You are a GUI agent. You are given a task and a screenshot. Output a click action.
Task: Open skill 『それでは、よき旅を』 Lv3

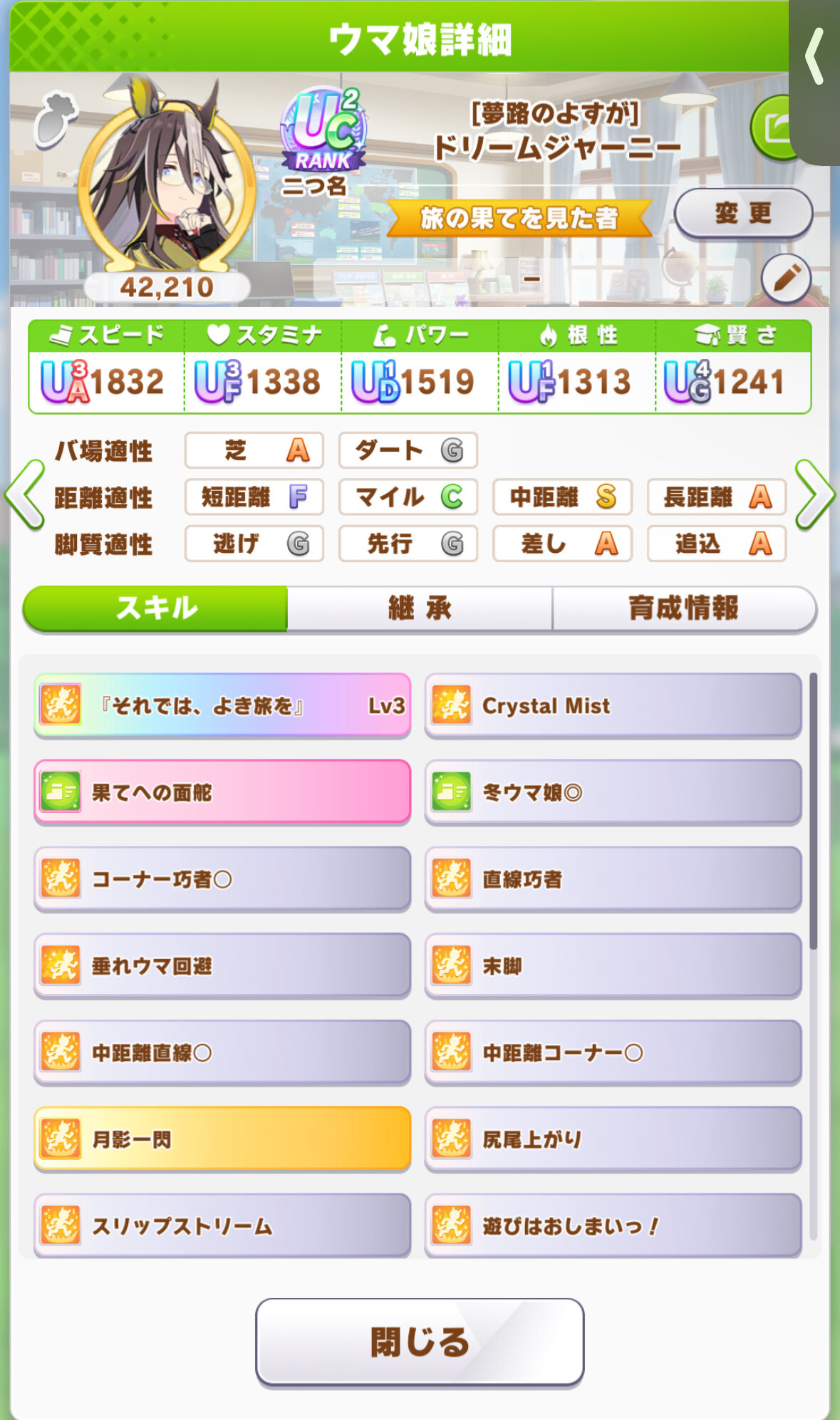click(x=222, y=705)
